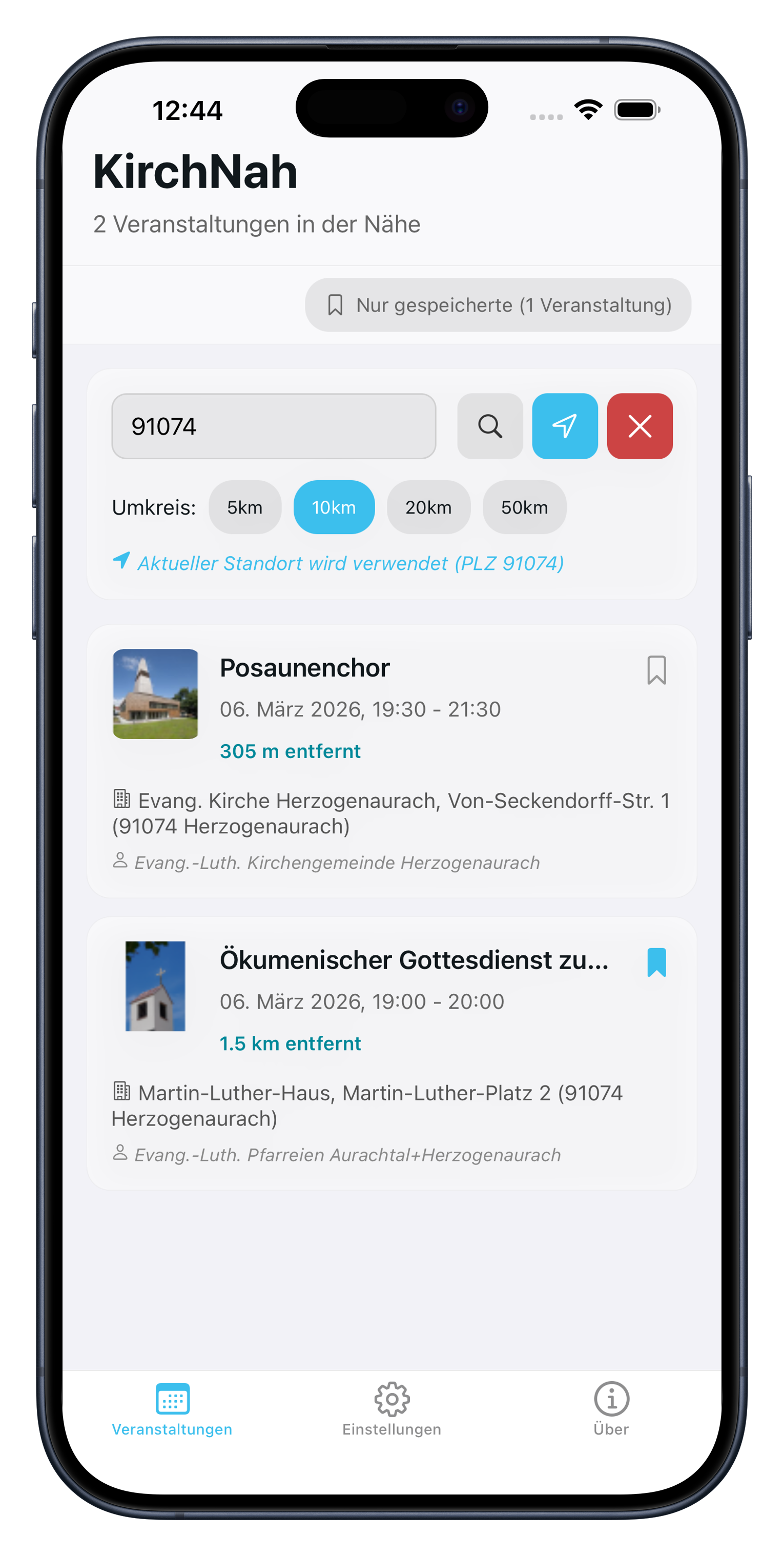Tap the filled bookmark on Ökumenischer Gottesdienst

(656, 960)
